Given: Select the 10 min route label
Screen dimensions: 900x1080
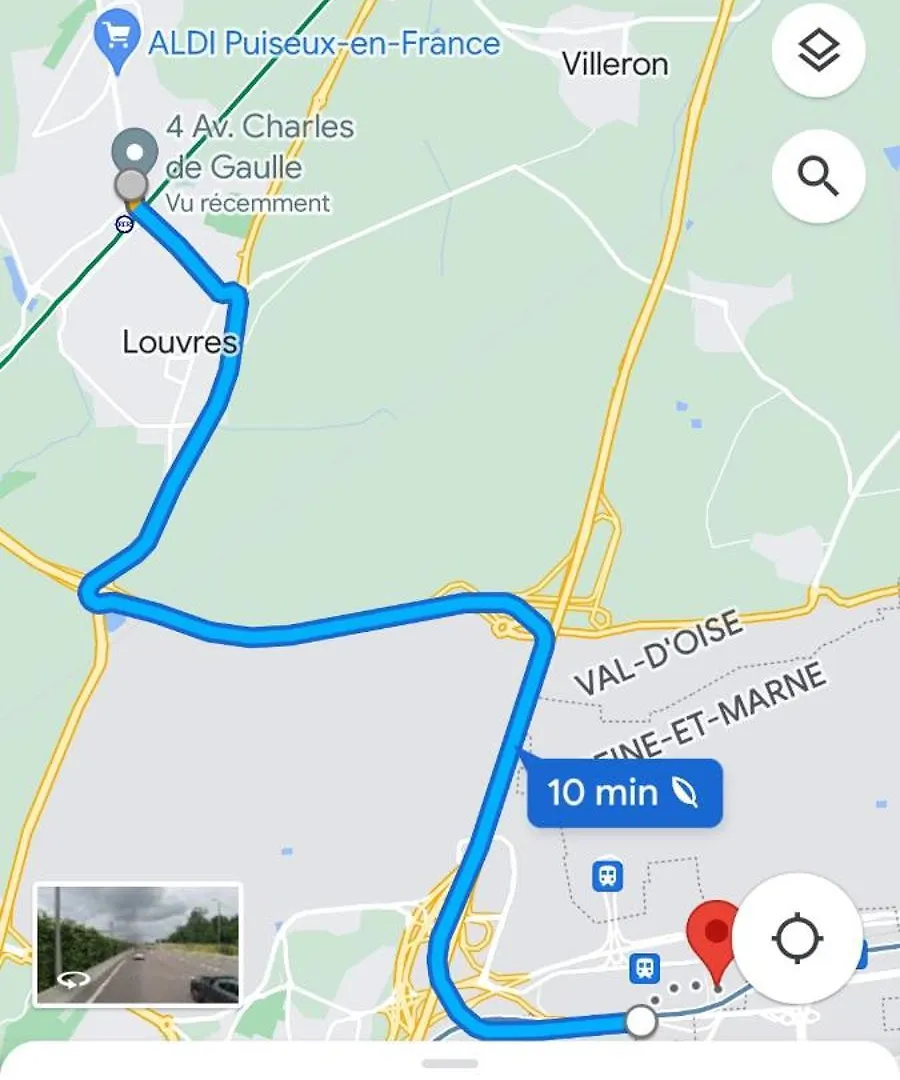Looking at the screenshot, I should pos(624,793).
